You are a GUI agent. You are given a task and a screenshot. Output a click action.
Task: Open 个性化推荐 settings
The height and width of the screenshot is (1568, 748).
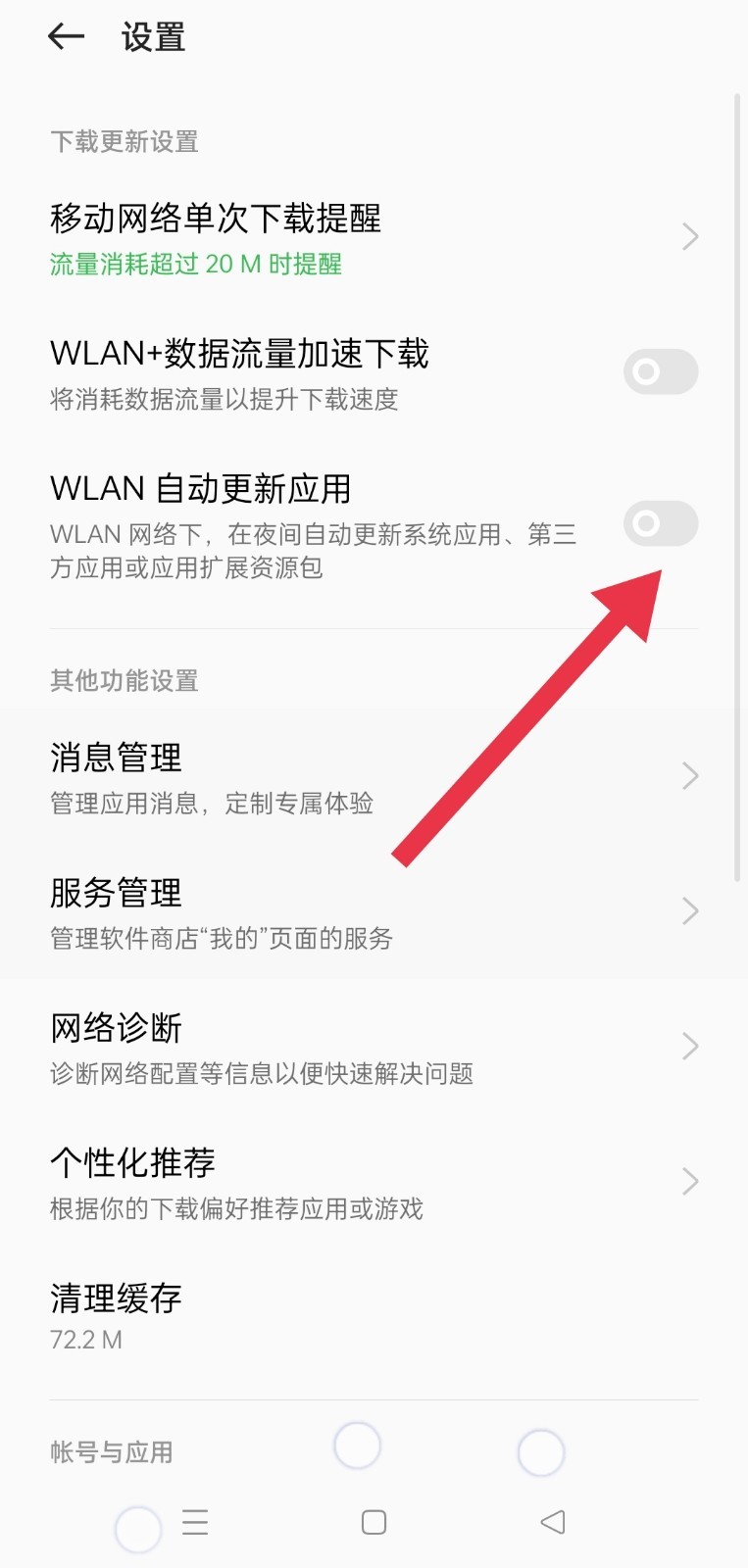[x=373, y=1183]
